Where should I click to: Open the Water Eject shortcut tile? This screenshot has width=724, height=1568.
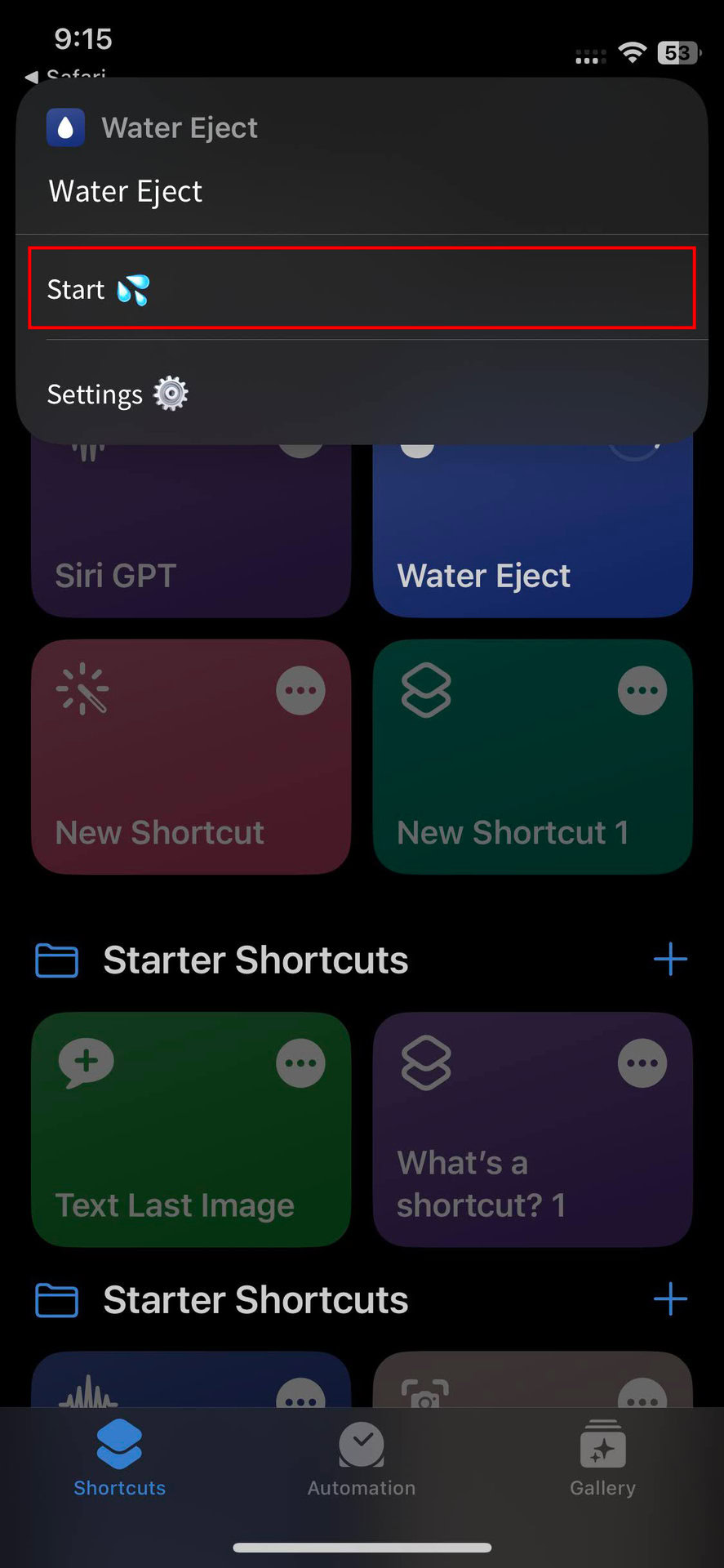(532, 555)
